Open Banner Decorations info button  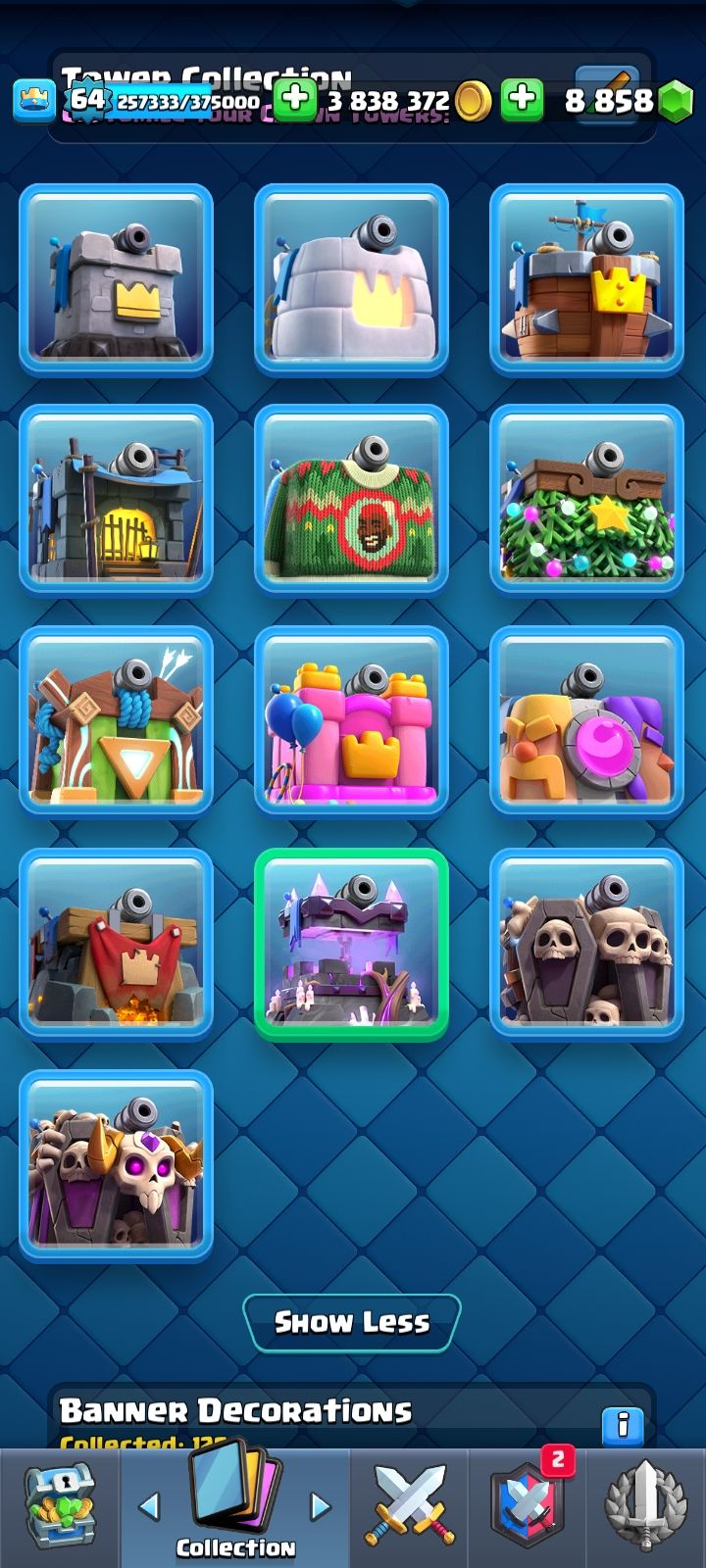point(622,1424)
